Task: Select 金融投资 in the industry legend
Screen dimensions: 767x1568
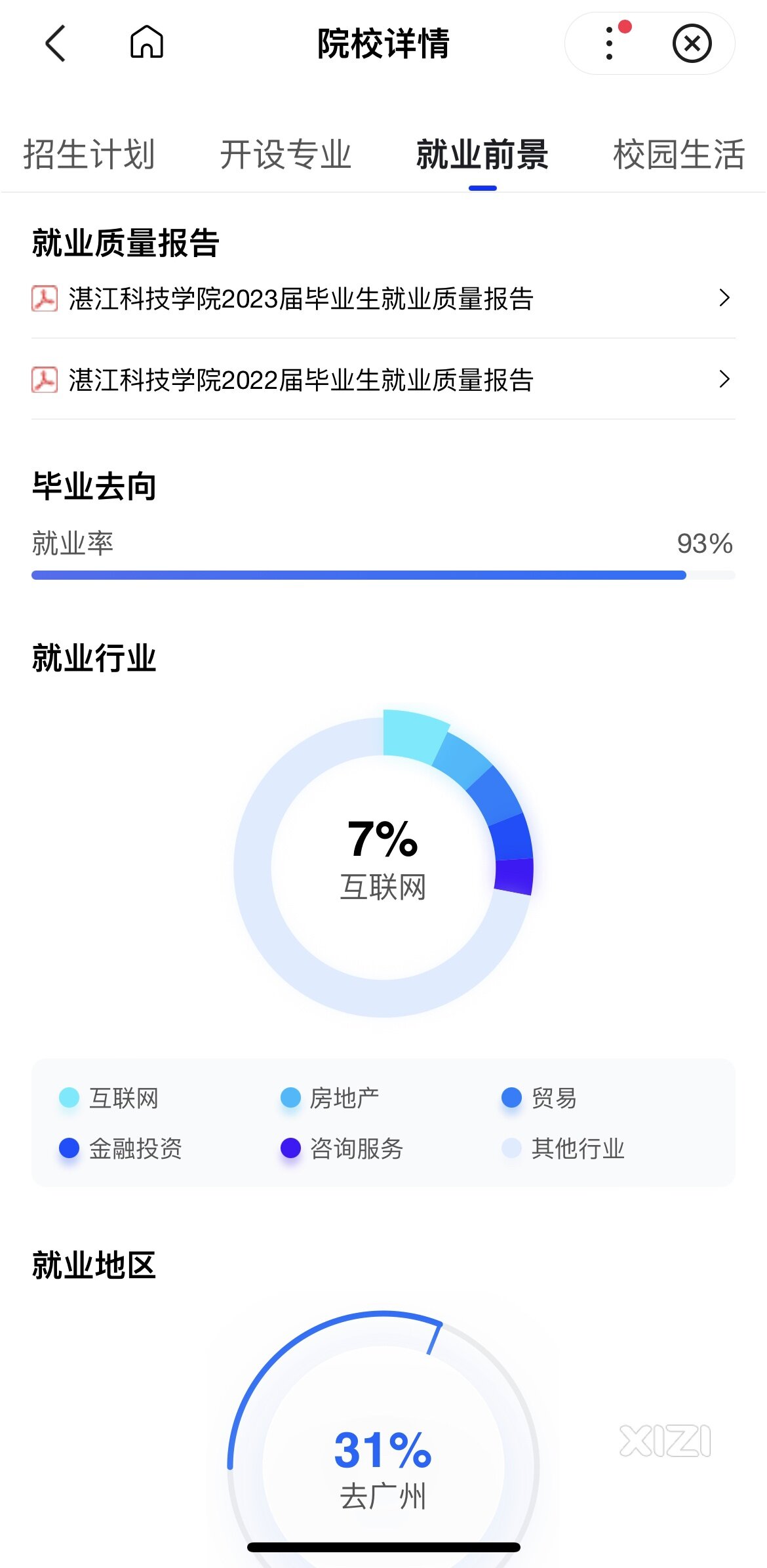Action: 121,1148
